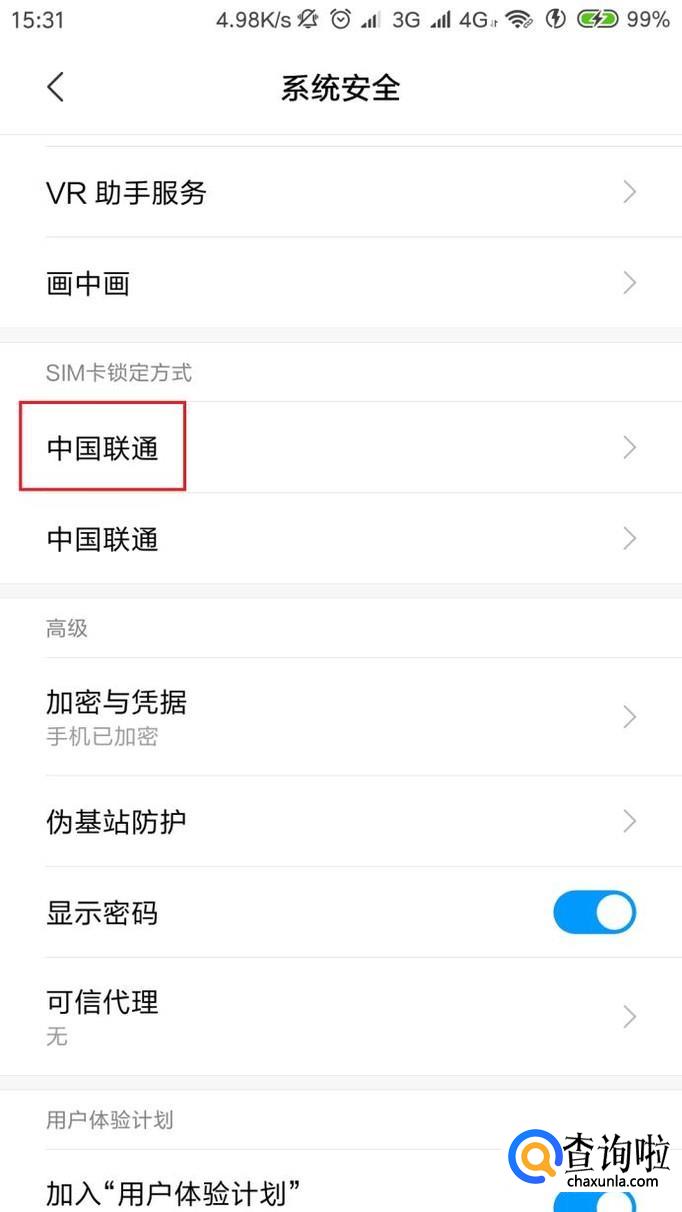Screen dimensions: 682x1212
Task: Open 伪基站防护 settings
Action: pyautogui.click(x=340, y=821)
